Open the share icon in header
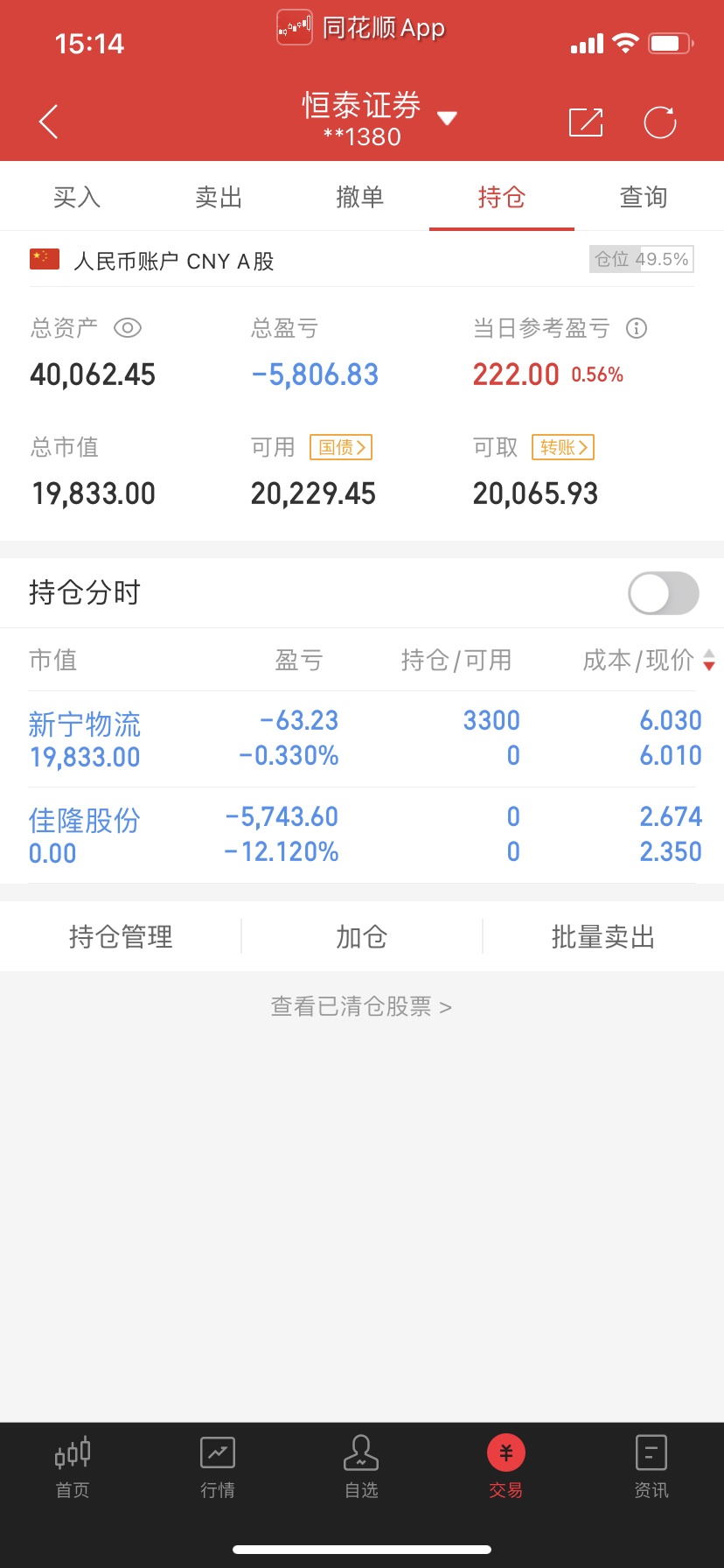Screen dimensions: 724x1568 click(x=586, y=122)
